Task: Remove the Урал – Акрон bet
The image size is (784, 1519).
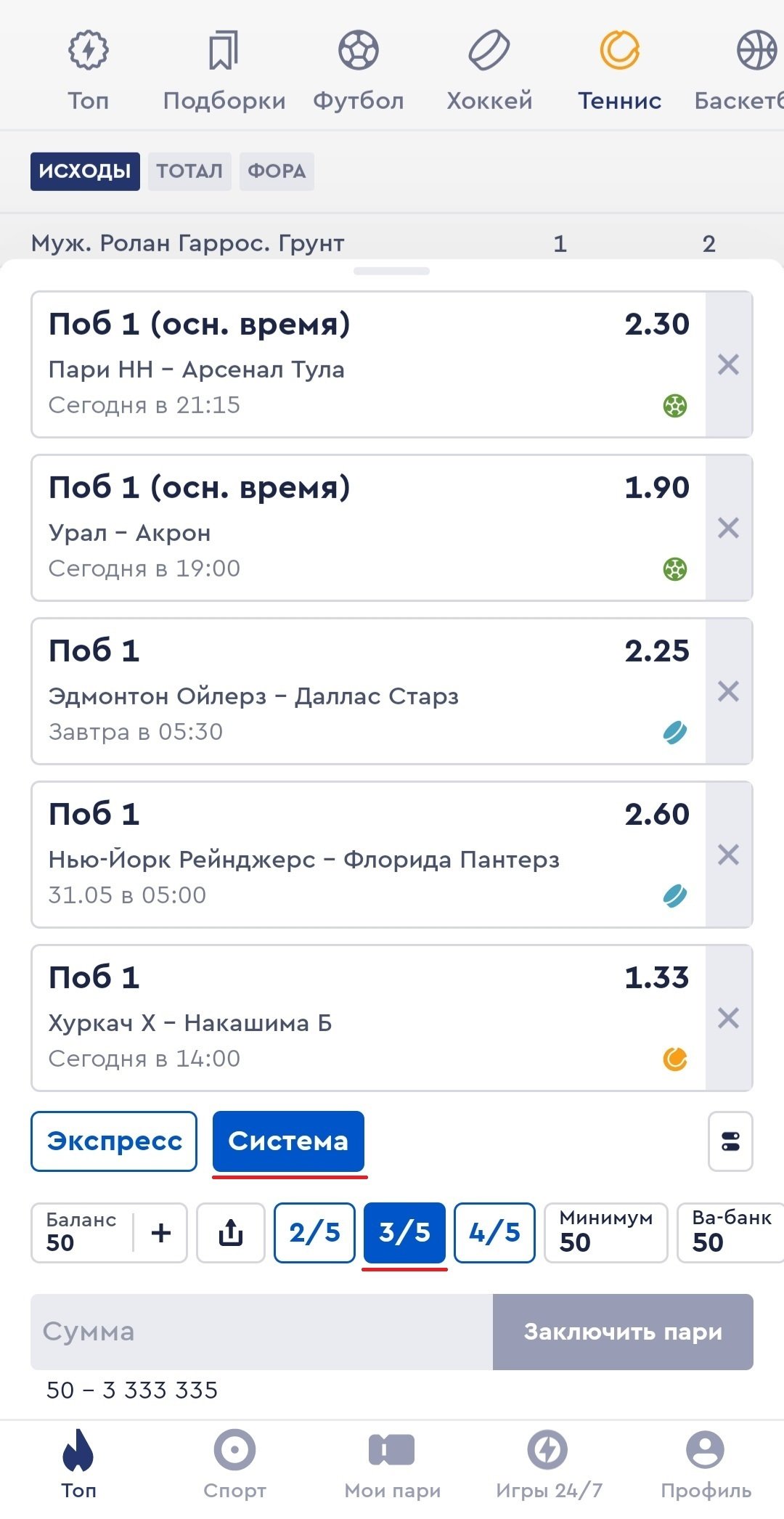Action: (728, 528)
